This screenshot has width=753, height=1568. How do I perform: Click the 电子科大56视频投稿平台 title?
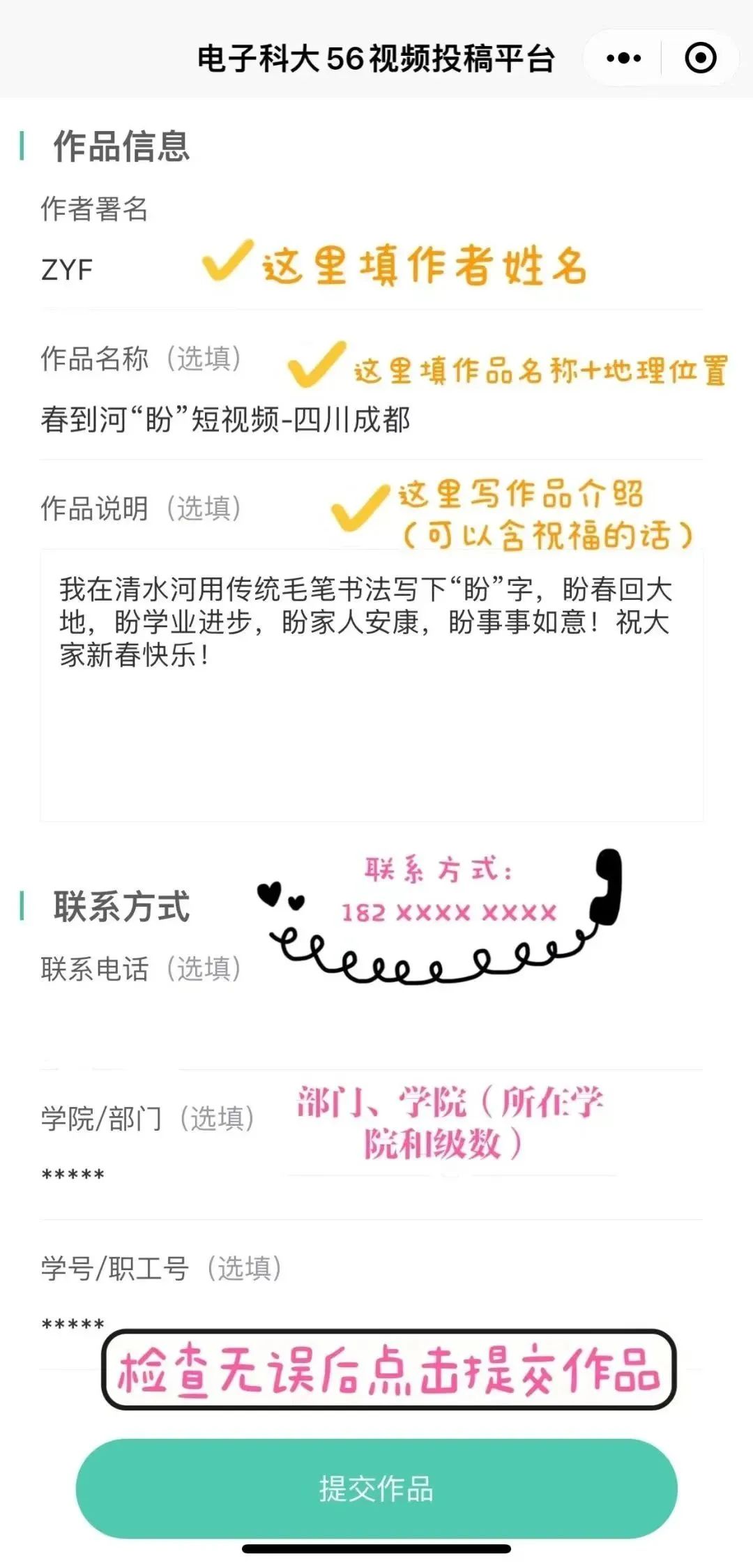click(x=376, y=57)
